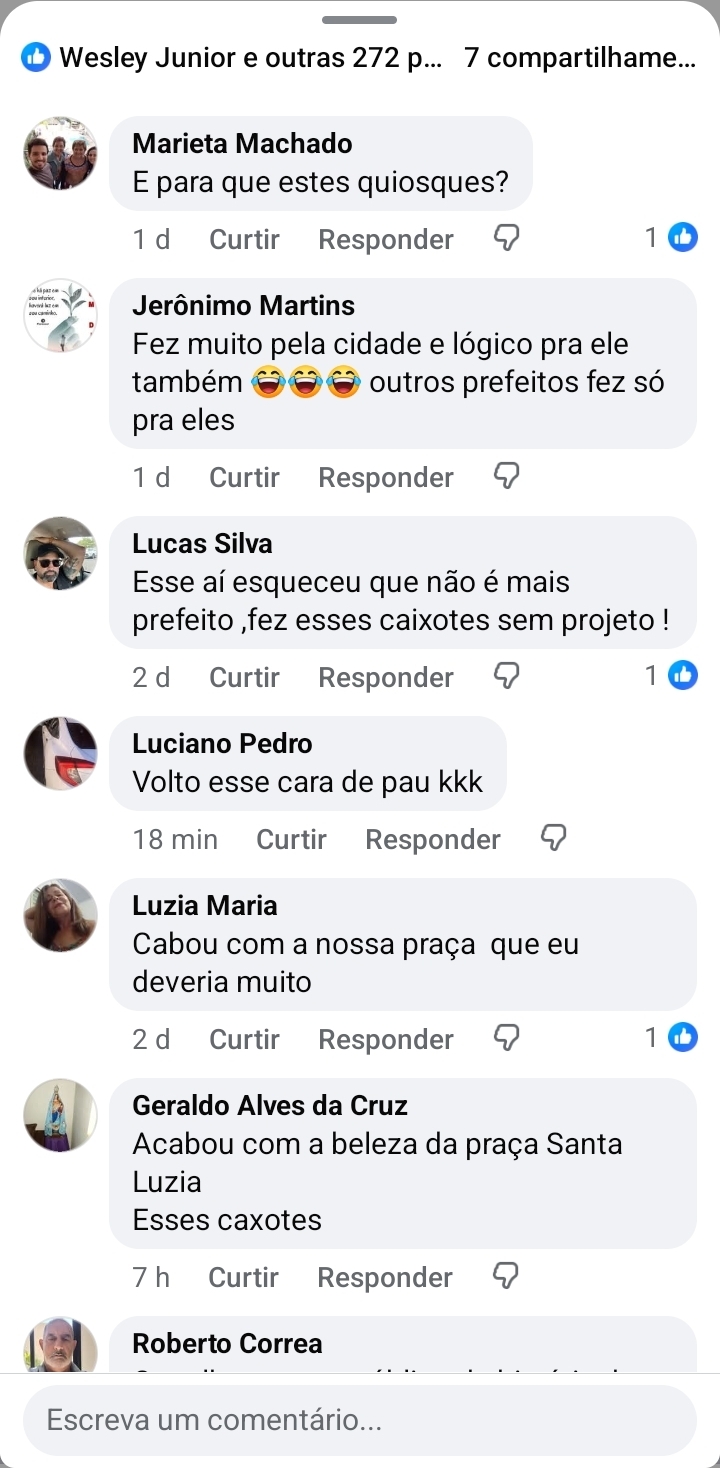Tap Curtir on Jerônimo Martins' comment

(x=244, y=477)
